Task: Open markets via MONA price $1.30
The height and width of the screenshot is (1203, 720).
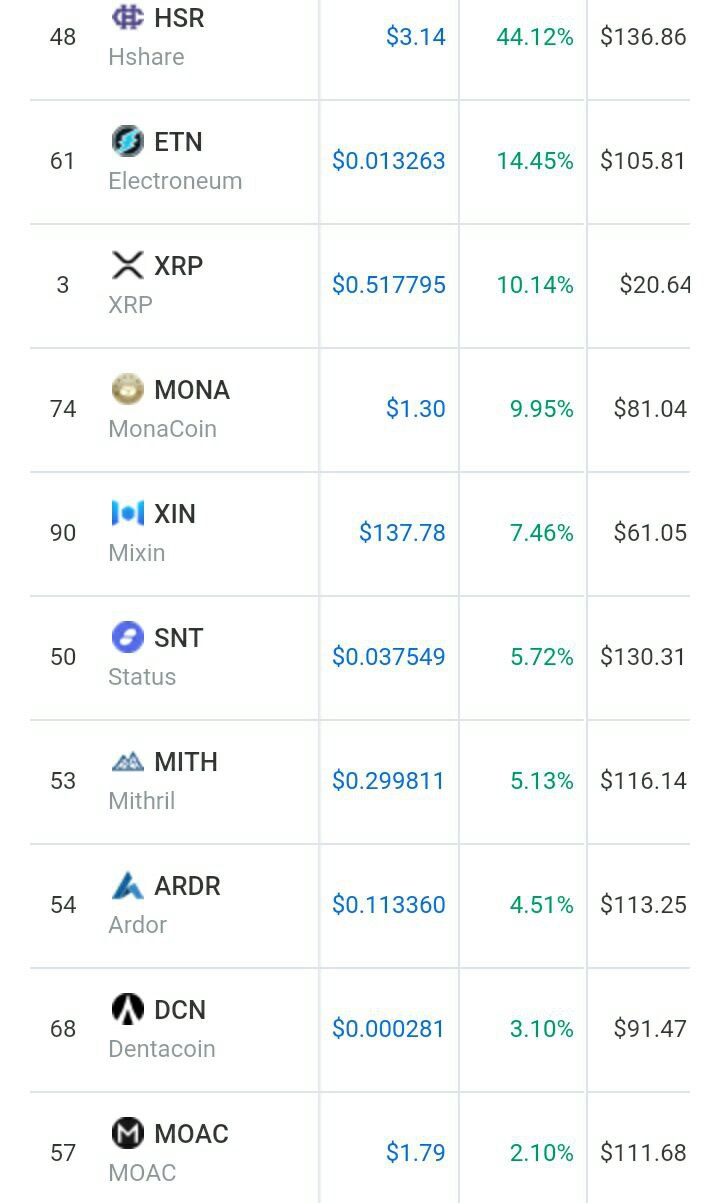Action: (x=416, y=409)
